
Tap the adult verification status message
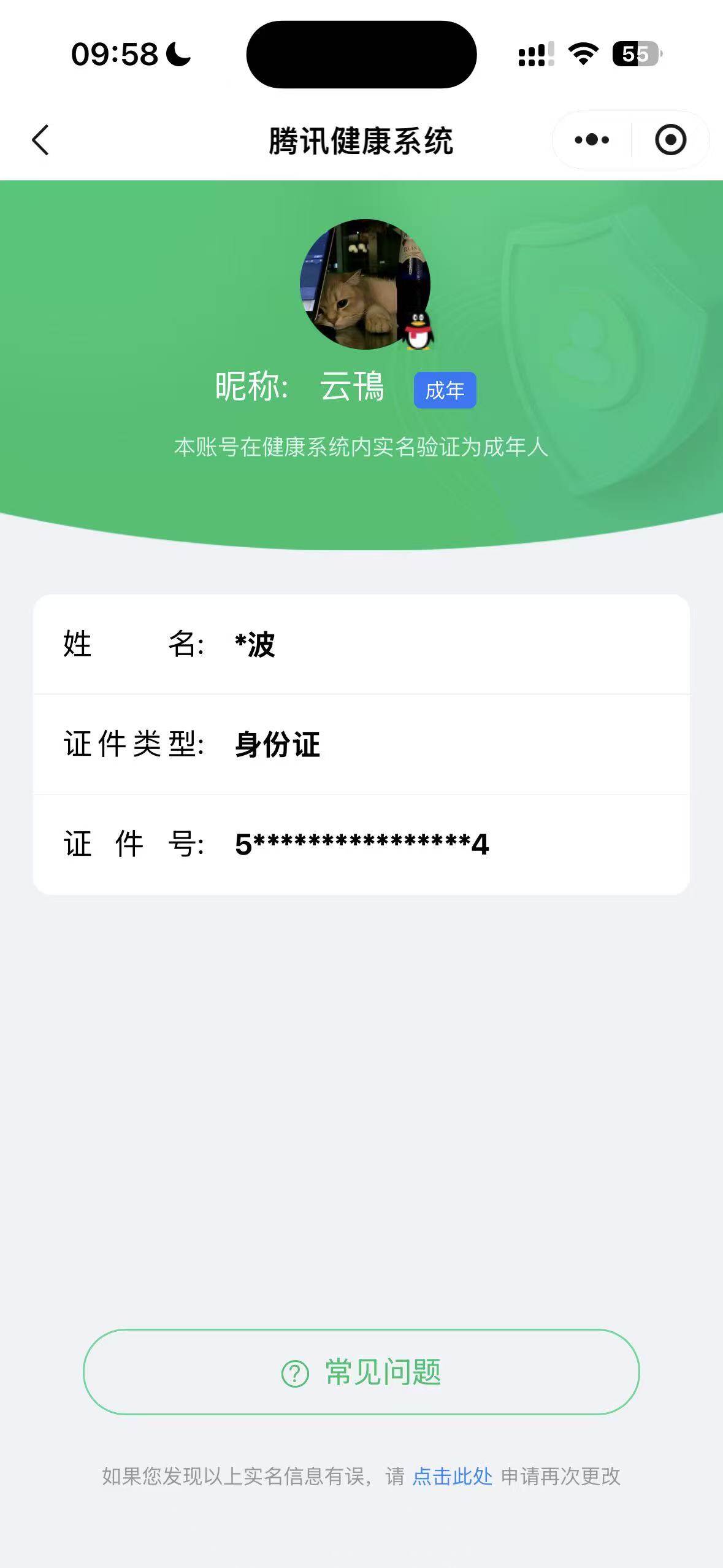point(361,448)
